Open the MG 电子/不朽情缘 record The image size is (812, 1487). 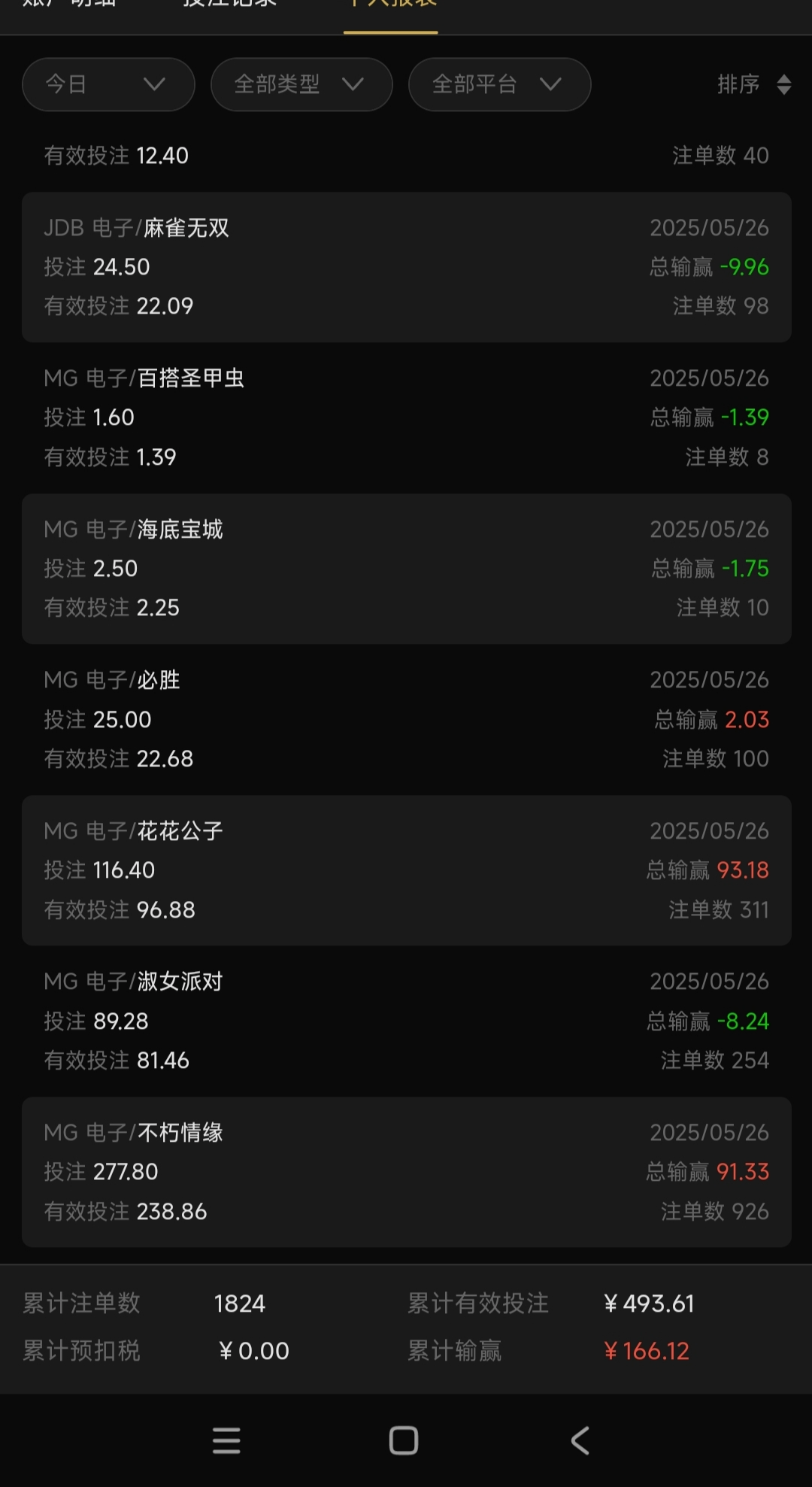pyautogui.click(x=406, y=1172)
